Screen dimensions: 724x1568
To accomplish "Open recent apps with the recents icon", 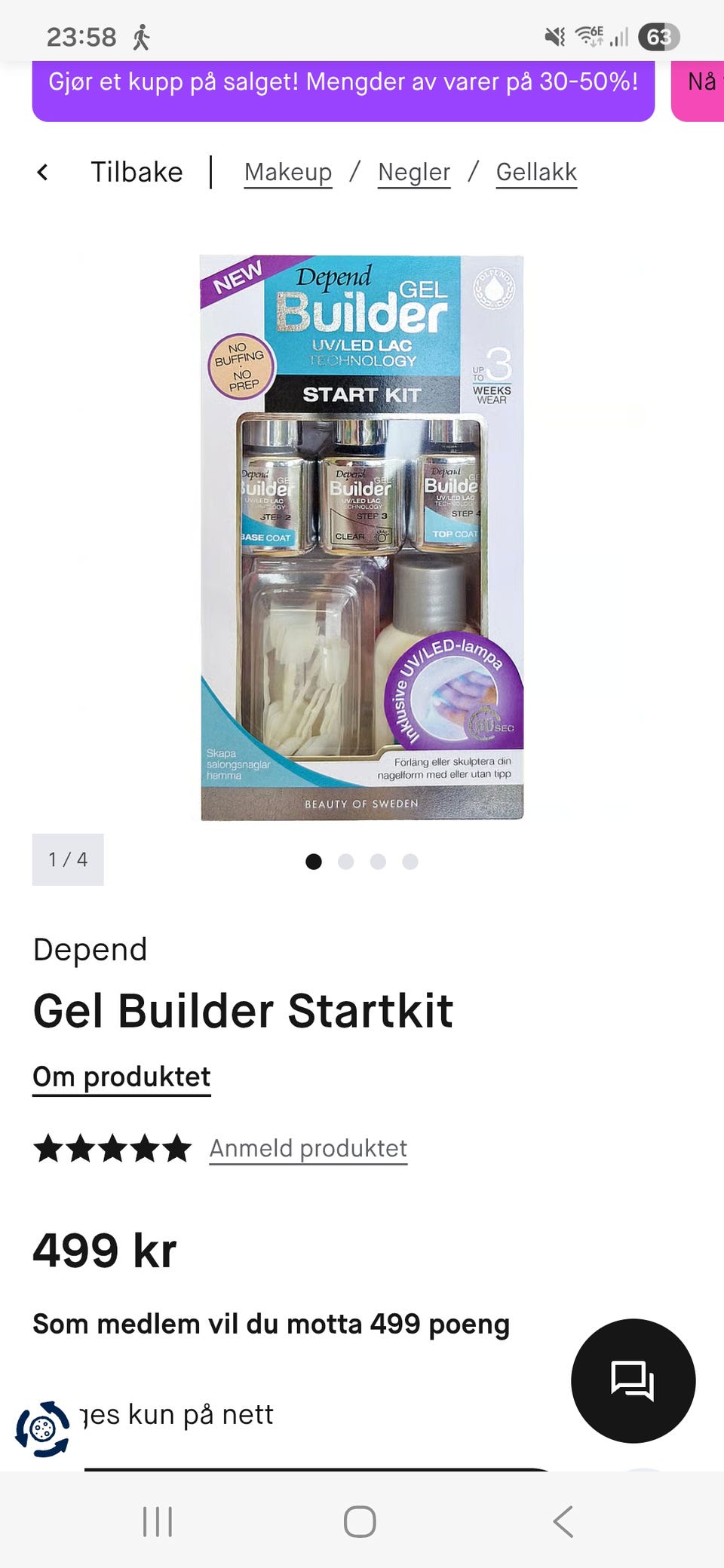I will (x=156, y=1522).
